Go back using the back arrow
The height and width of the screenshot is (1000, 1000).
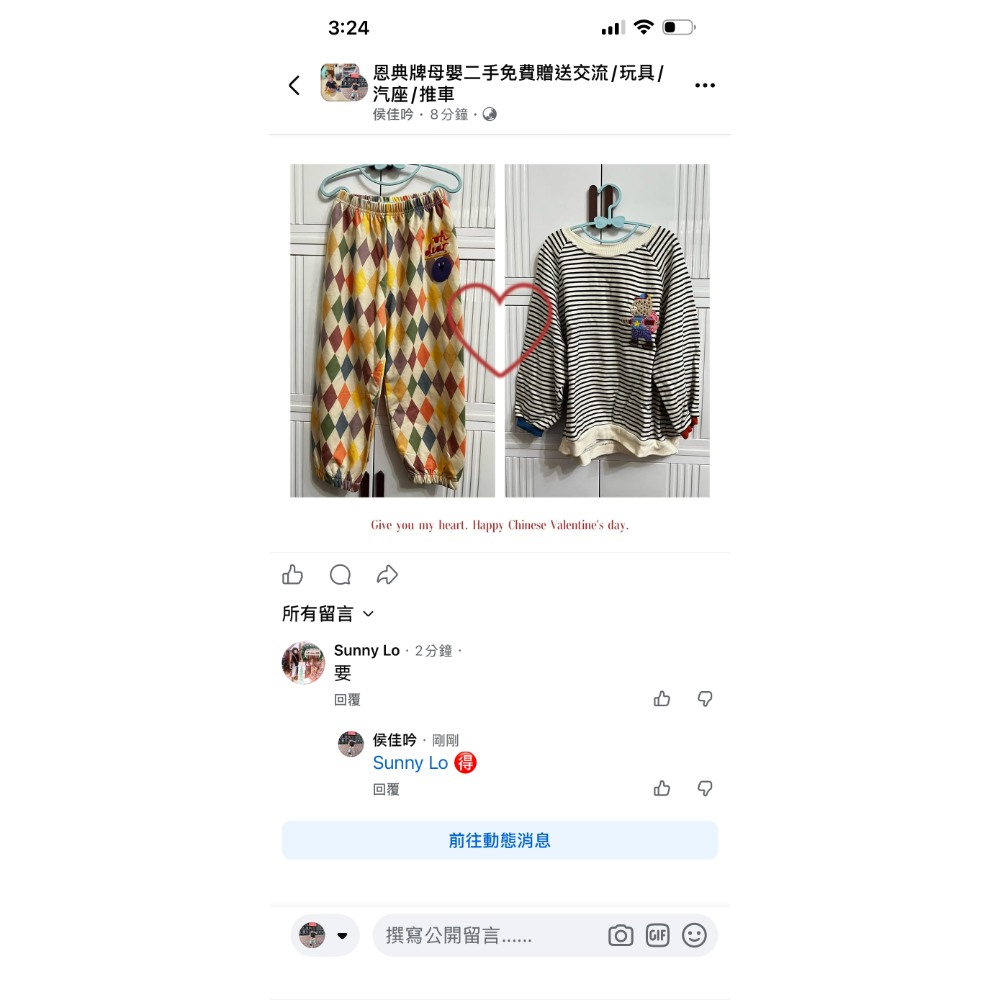coord(294,86)
